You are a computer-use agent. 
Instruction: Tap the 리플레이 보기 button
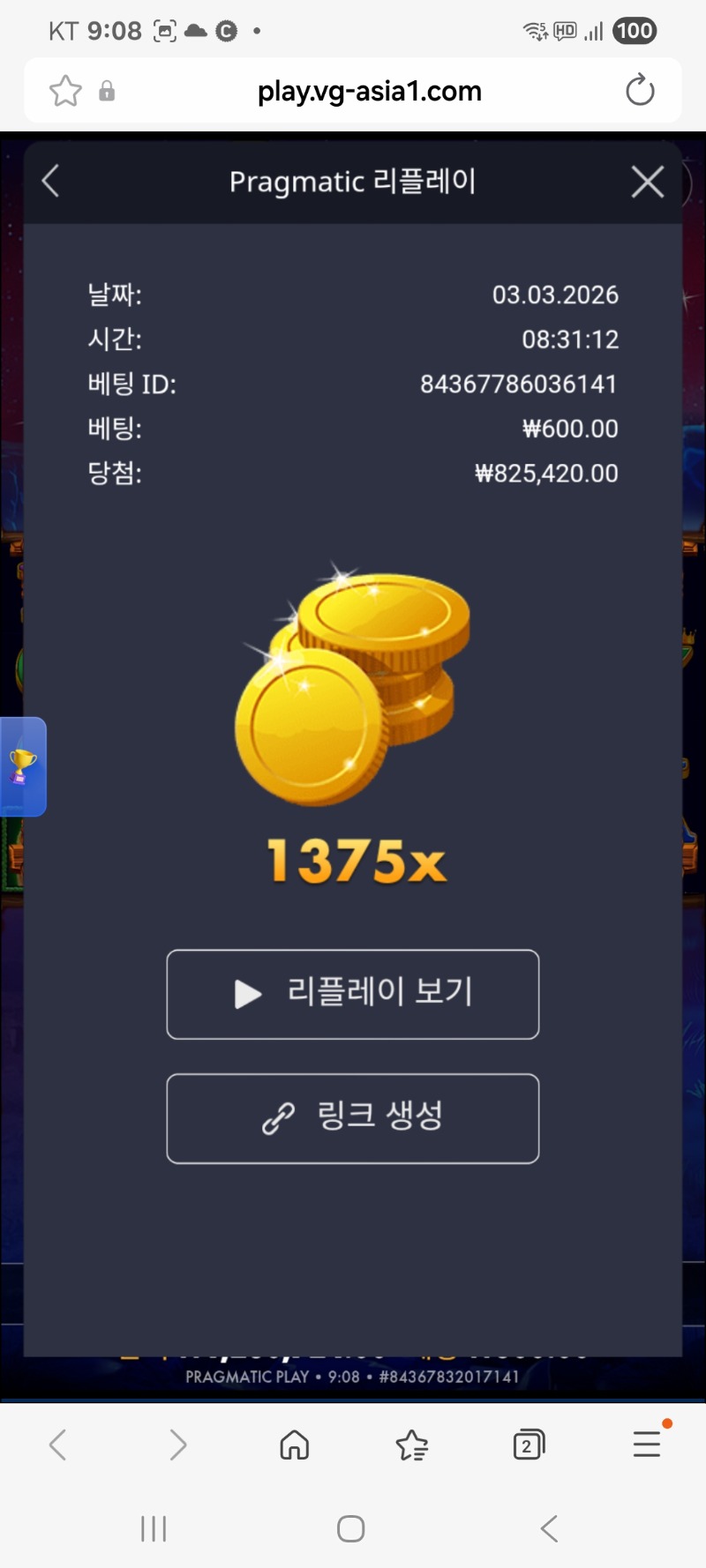pos(353,994)
